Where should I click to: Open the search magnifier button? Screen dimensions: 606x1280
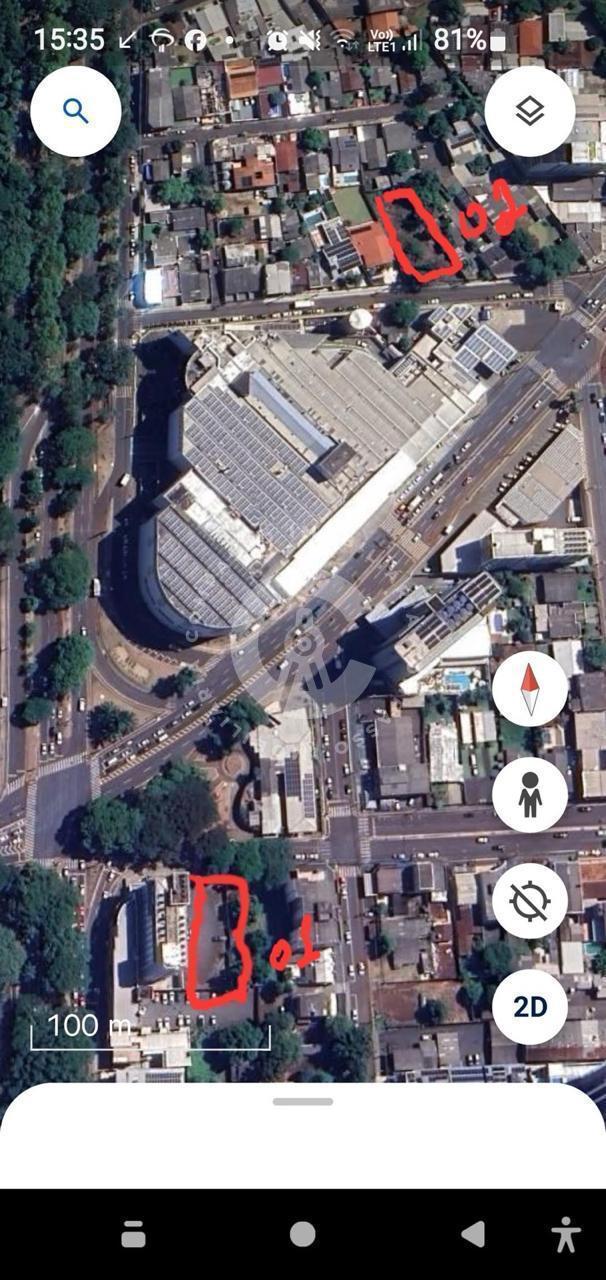pyautogui.click(x=76, y=111)
